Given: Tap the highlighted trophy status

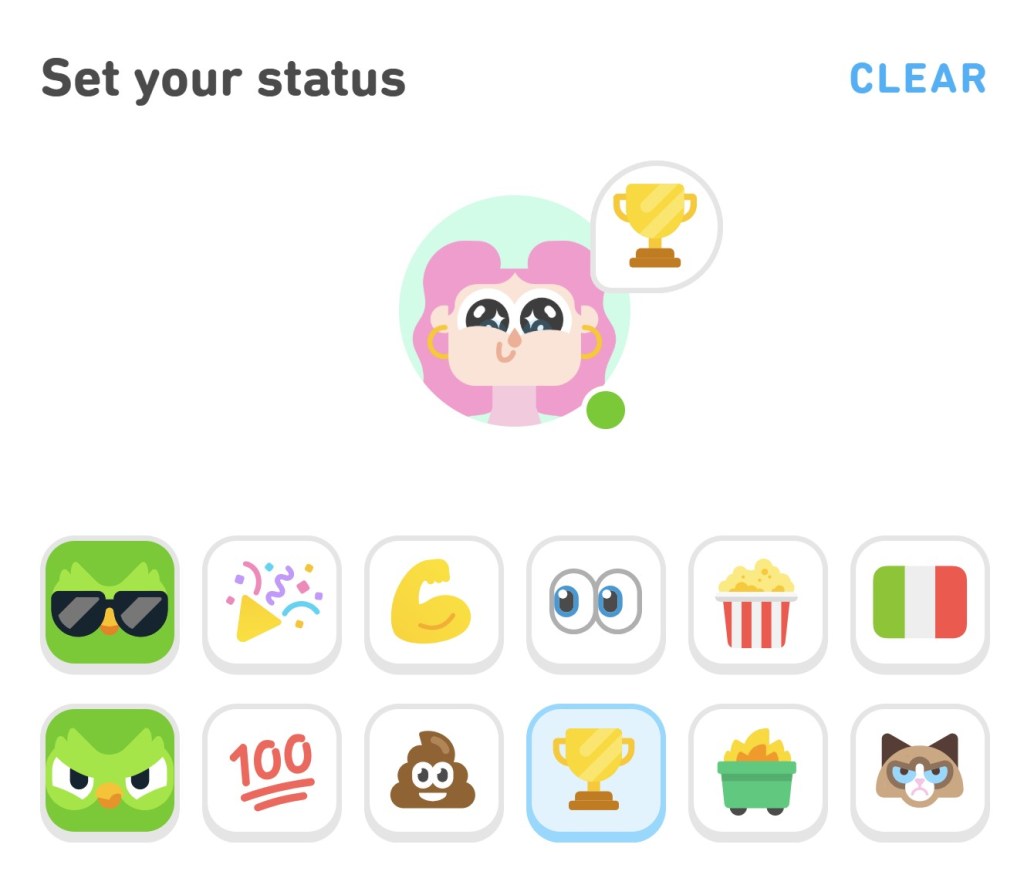Looking at the screenshot, I should point(596,770).
